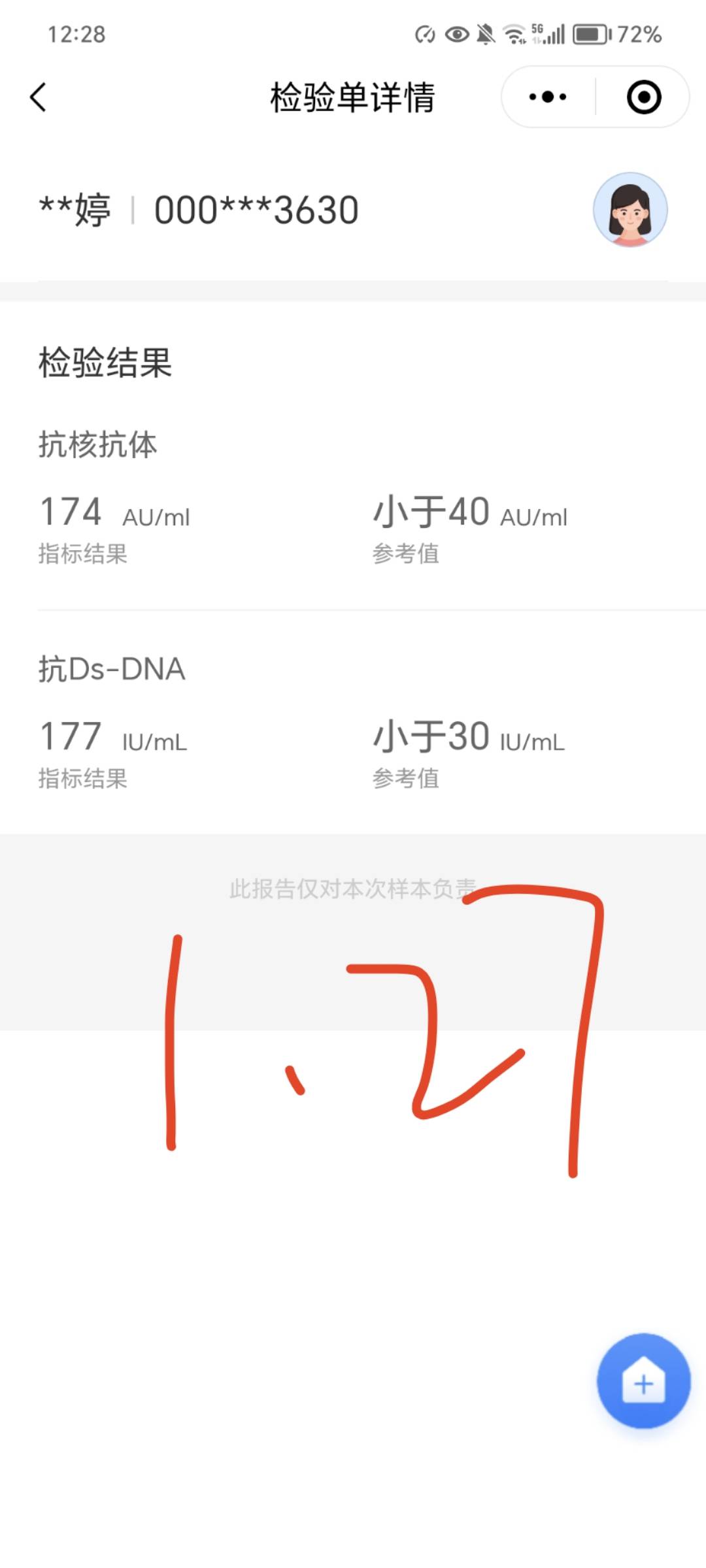The image size is (706, 1568).
Task: Tap the capsule close circle icon
Action: pyautogui.click(x=644, y=97)
